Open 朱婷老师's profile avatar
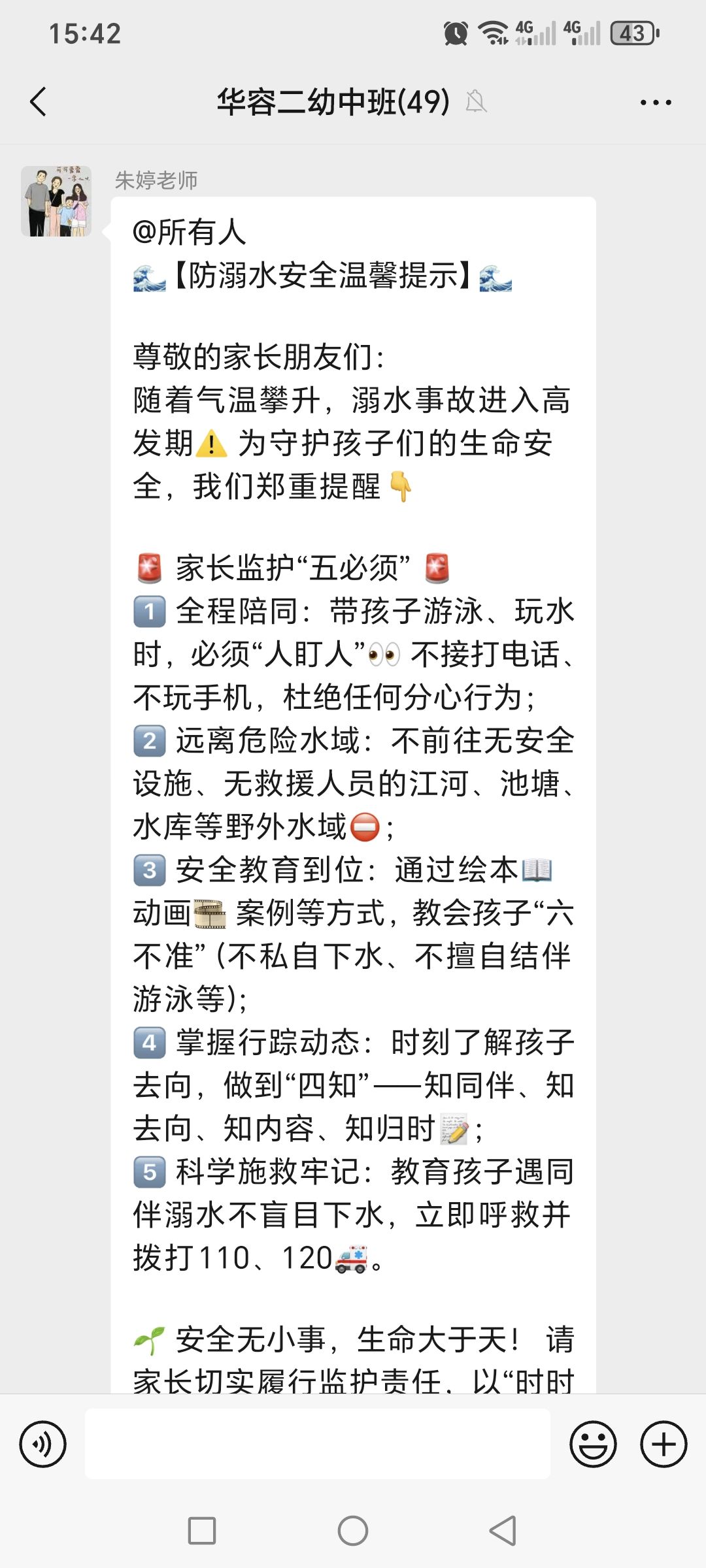Screen dimensions: 706x1568 pos(56,201)
